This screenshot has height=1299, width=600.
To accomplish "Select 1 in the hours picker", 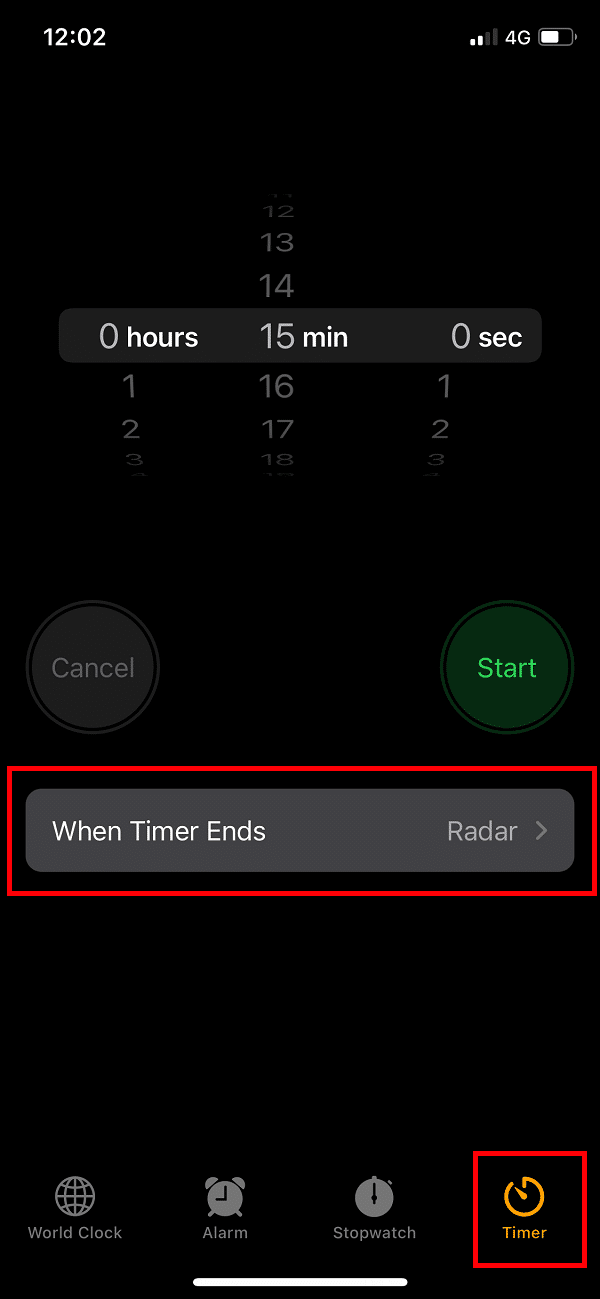I will 130,386.
